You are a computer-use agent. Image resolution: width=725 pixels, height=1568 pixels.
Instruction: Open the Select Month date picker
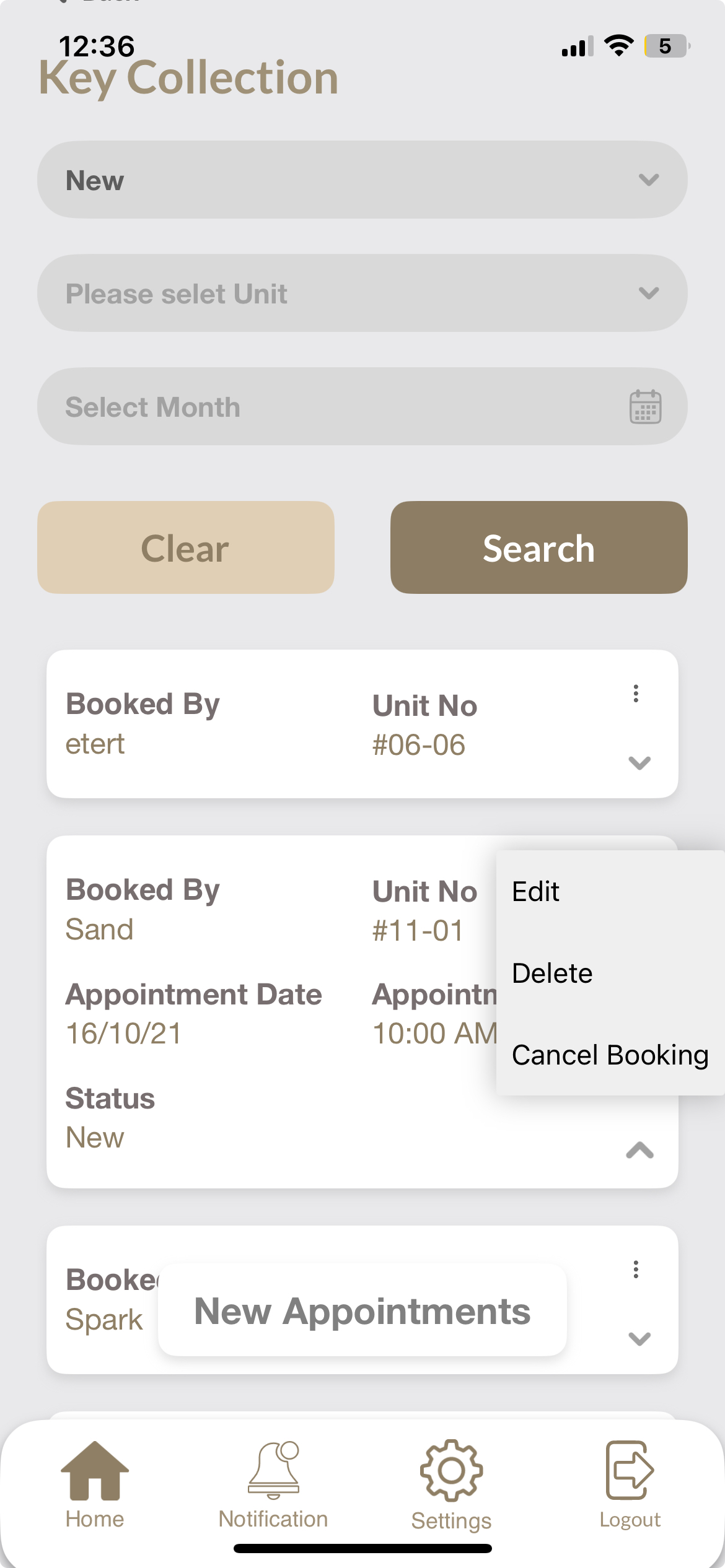click(362, 406)
